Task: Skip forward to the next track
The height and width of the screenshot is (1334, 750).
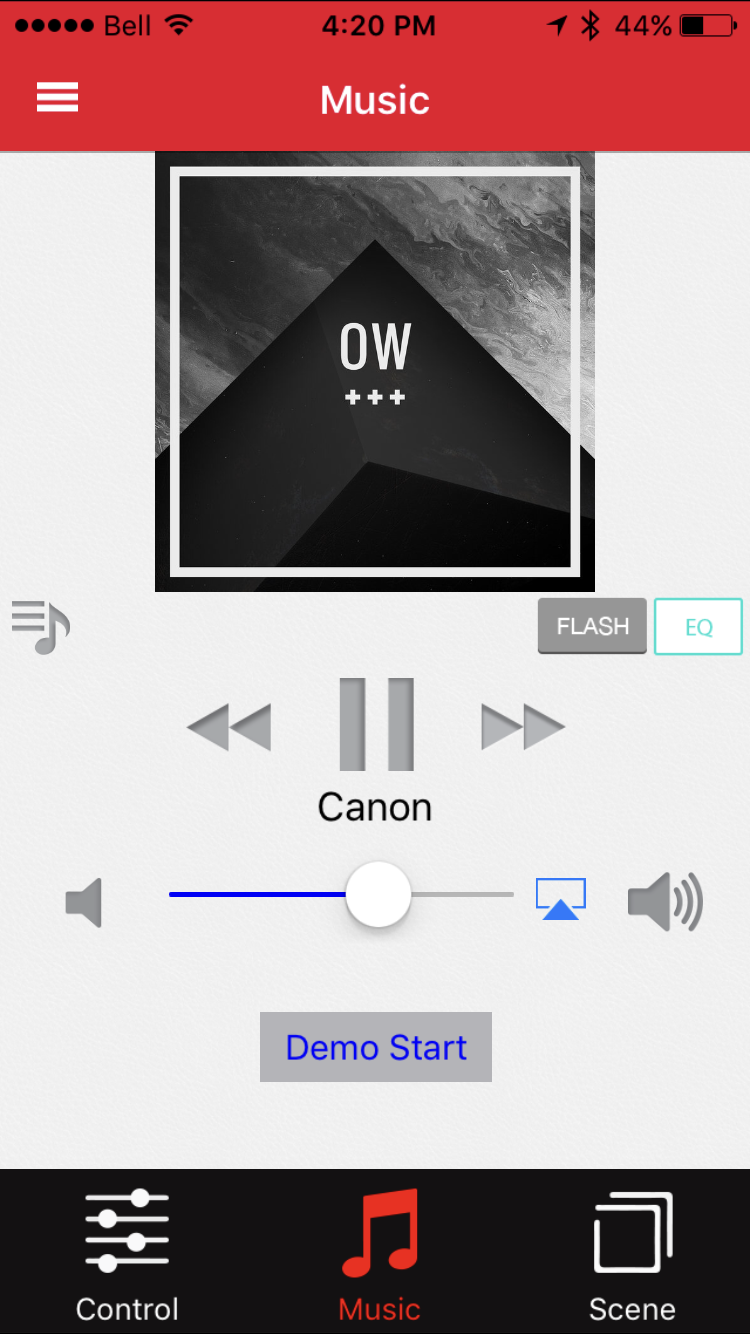Action: (523, 727)
